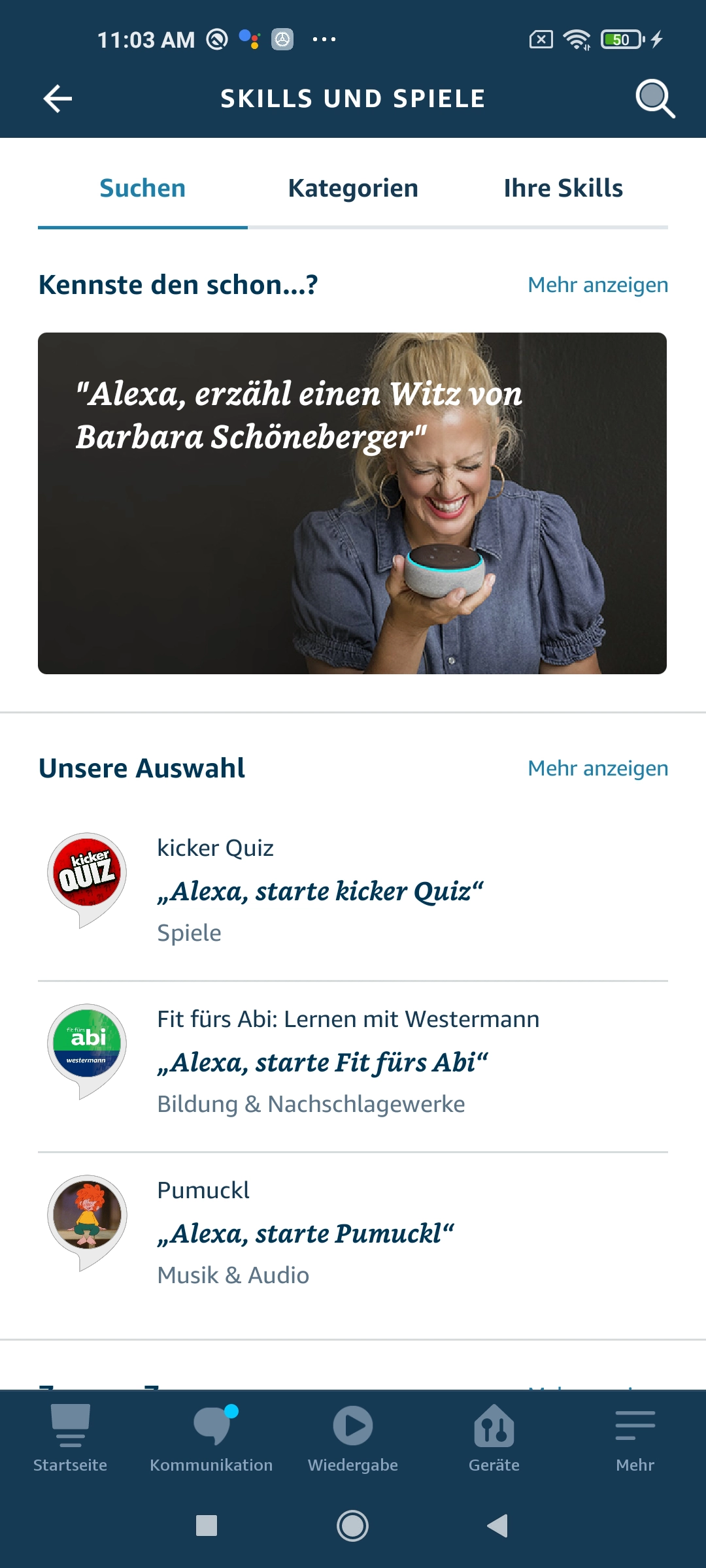
Task: Open the Pumuckl skill
Action: [x=353, y=1232]
